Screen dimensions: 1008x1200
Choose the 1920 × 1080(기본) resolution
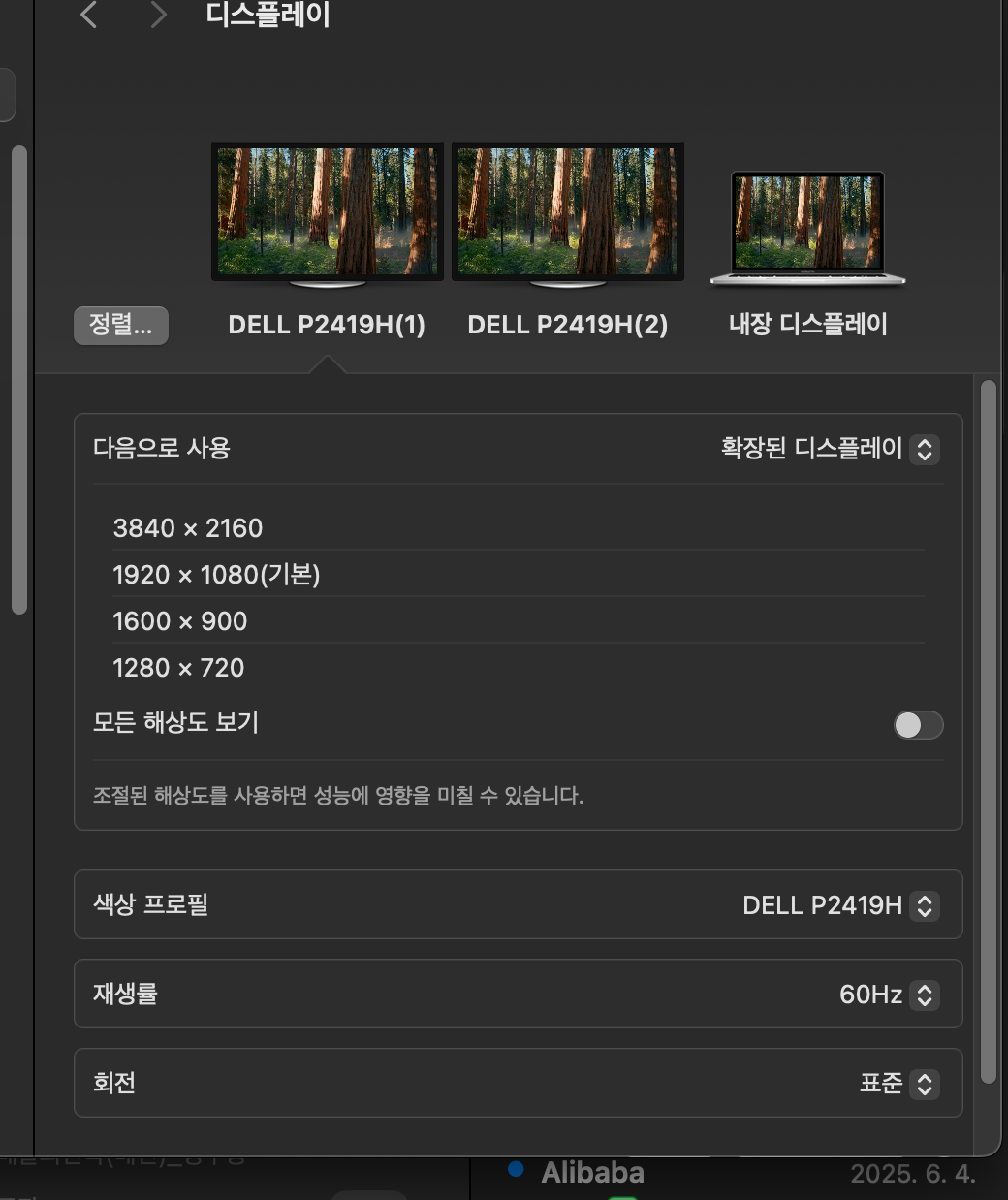[x=216, y=575]
